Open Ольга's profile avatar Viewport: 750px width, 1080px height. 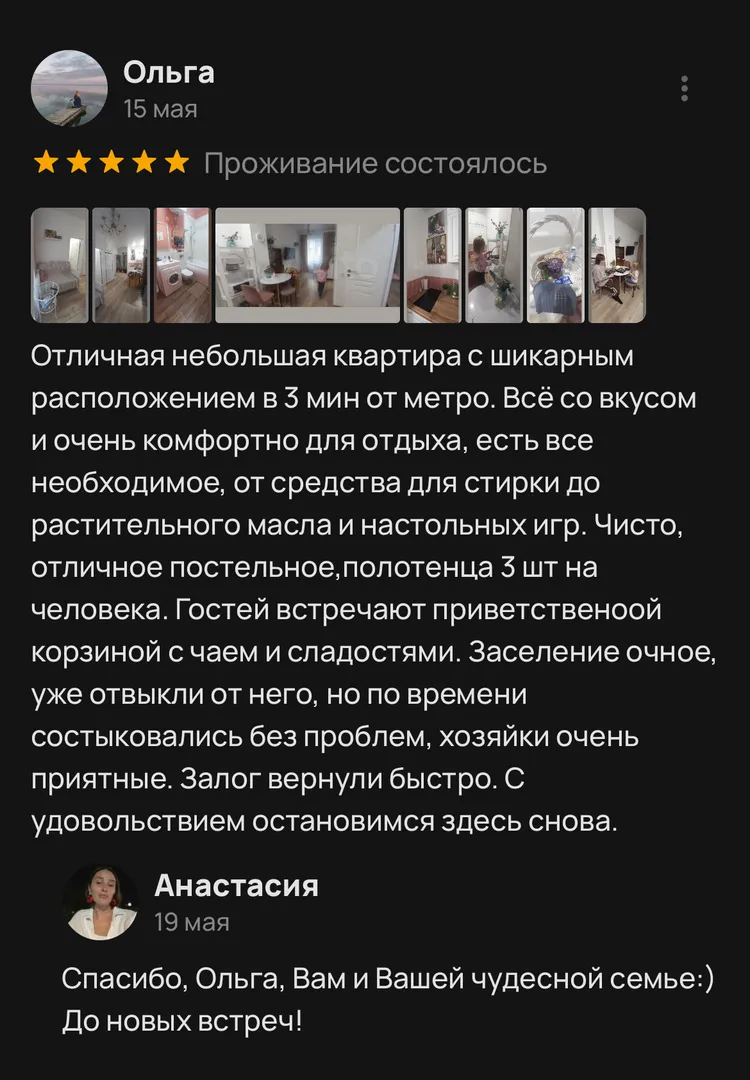[x=70, y=88]
